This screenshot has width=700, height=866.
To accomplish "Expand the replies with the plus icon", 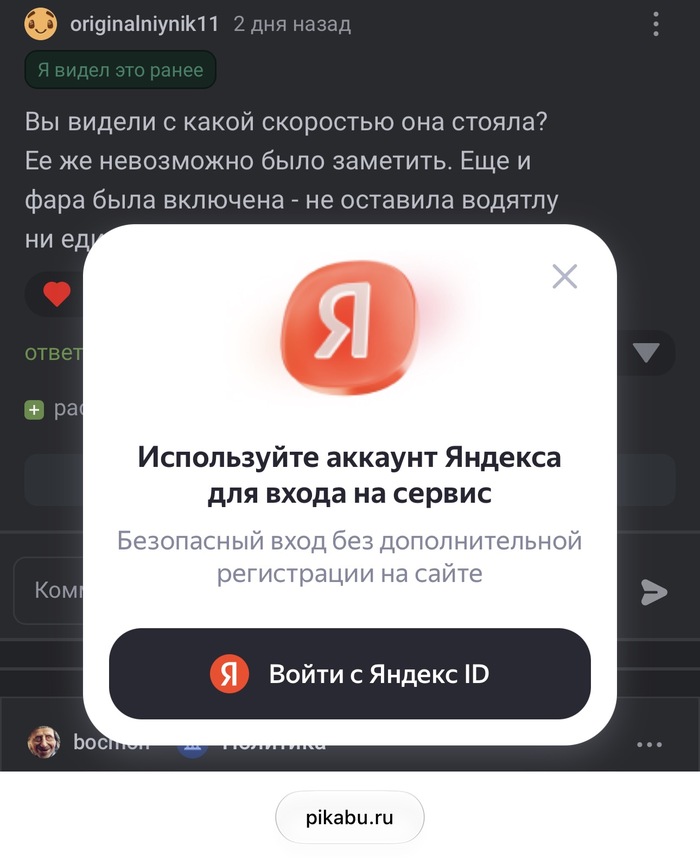I will (34, 410).
